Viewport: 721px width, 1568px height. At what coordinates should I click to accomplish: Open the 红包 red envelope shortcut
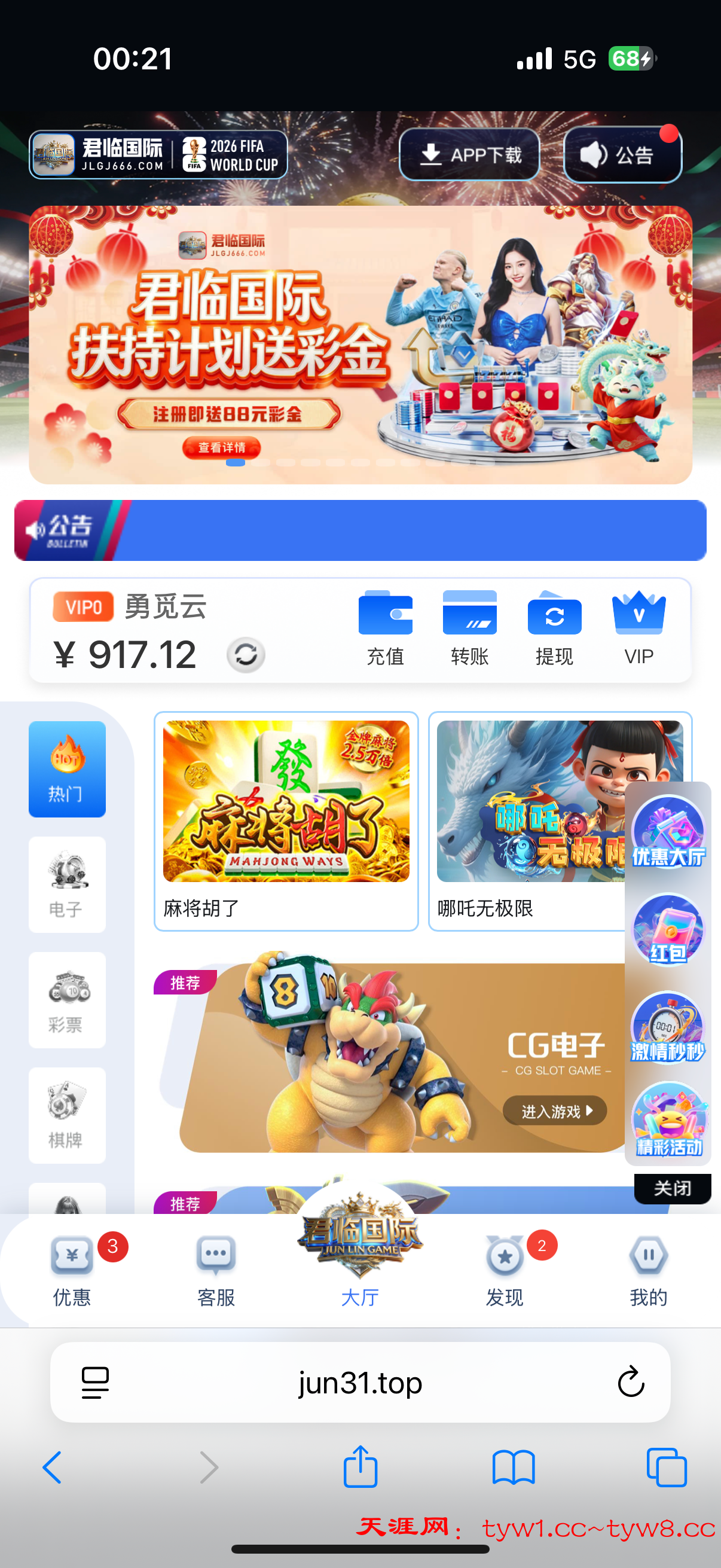(x=668, y=929)
